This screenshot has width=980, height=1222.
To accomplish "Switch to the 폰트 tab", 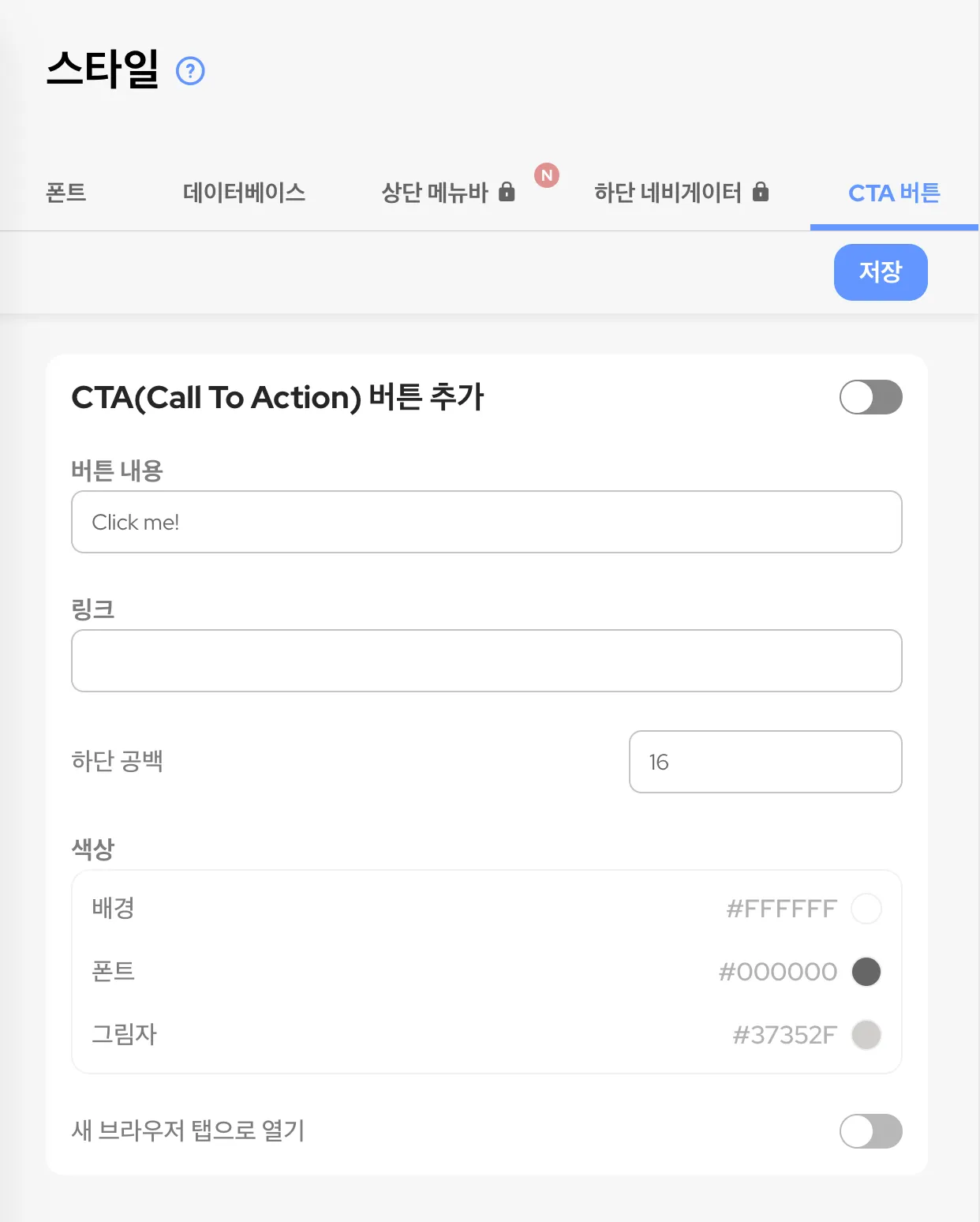I will click(66, 193).
